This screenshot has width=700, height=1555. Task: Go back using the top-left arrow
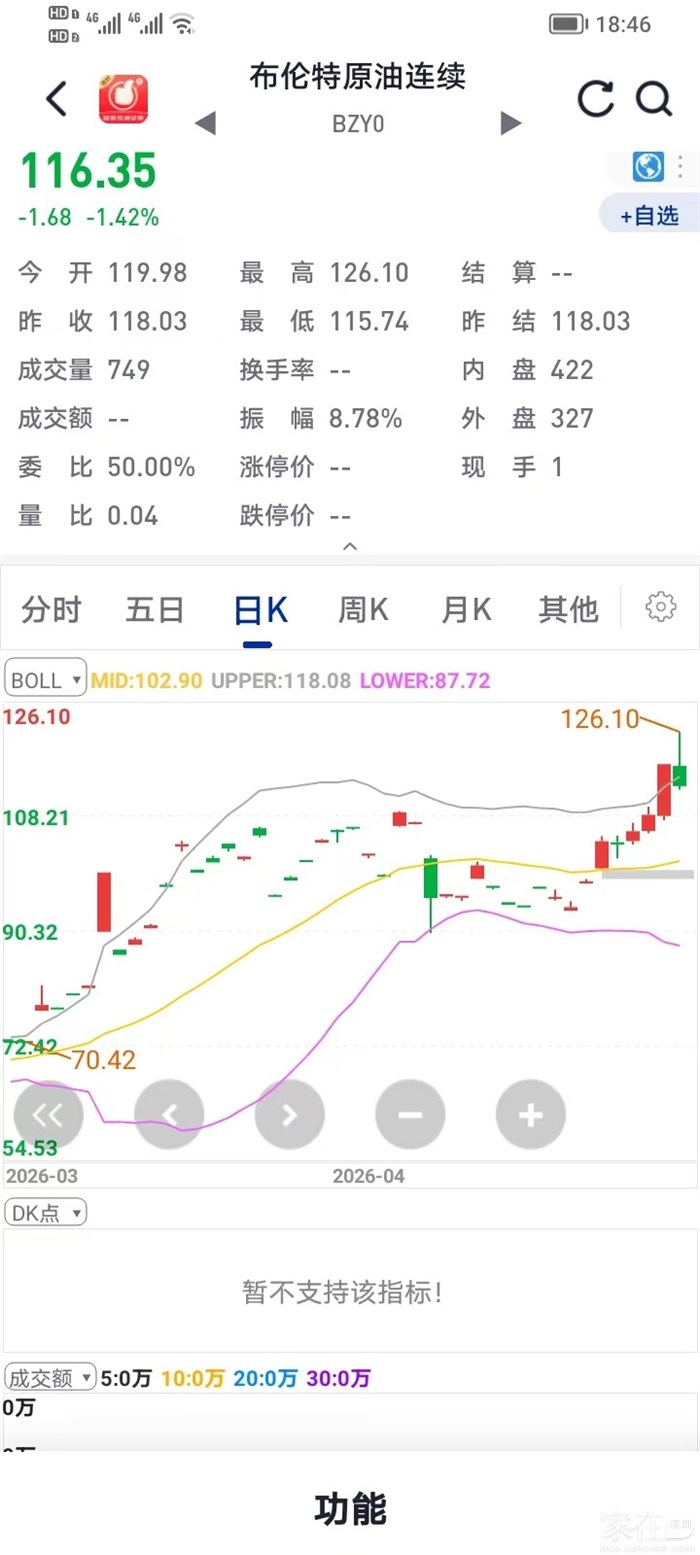[56, 99]
